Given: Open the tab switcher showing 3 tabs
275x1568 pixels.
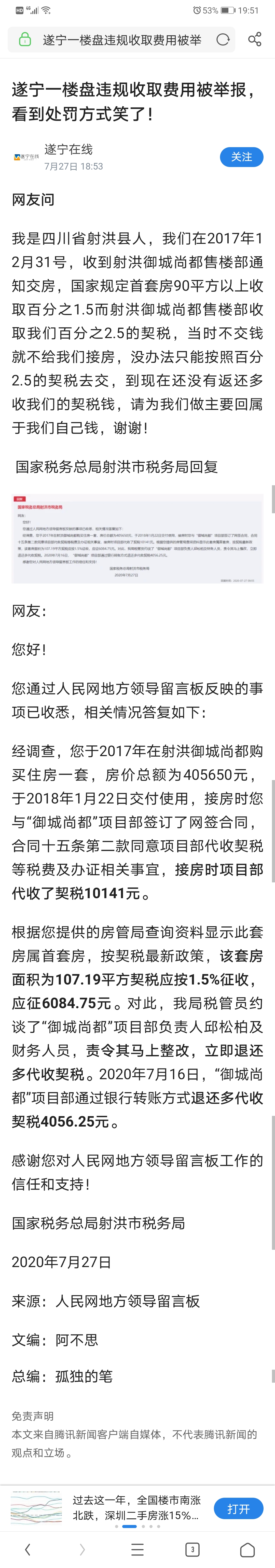Looking at the screenshot, I should coord(192,1549).
